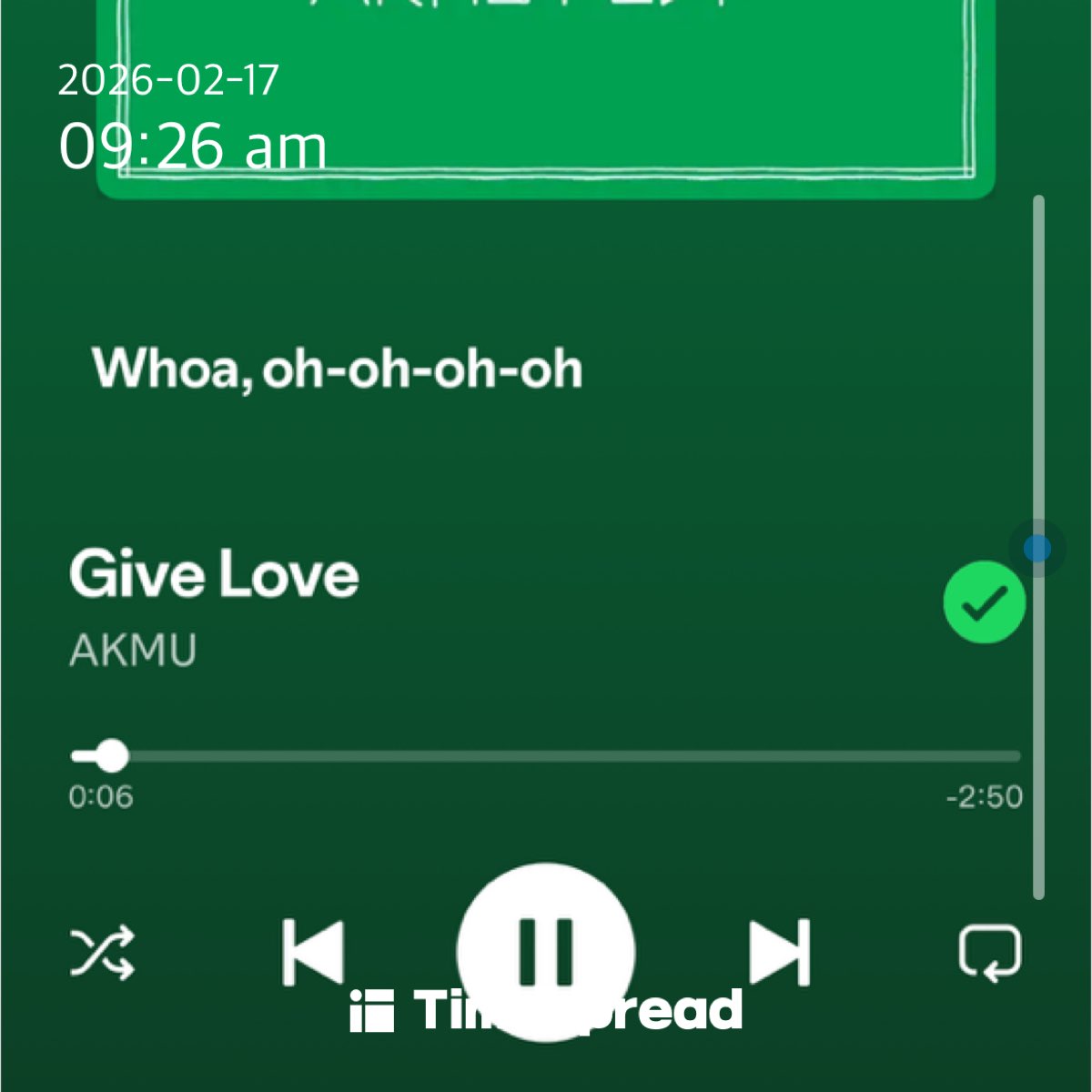Pause the song Give Love
This screenshot has height=1092, width=1092.
point(545,951)
